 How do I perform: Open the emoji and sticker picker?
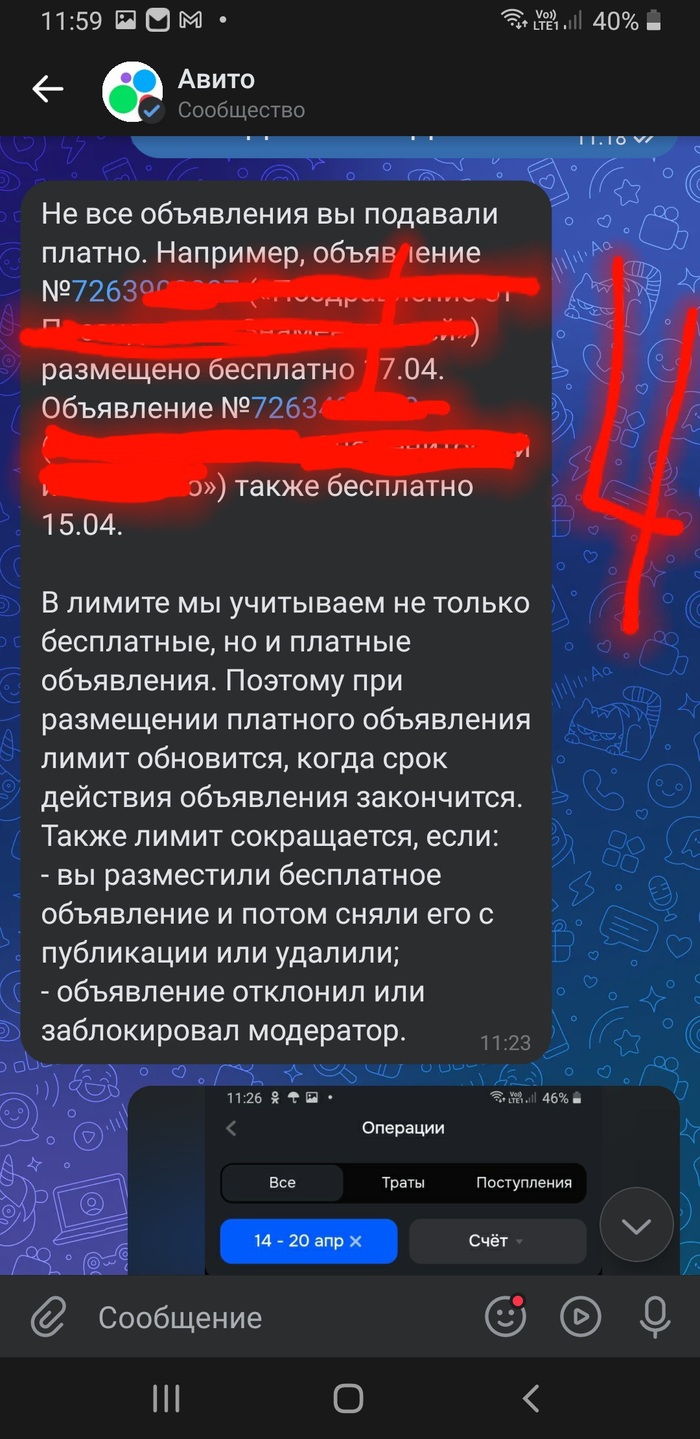click(505, 1316)
